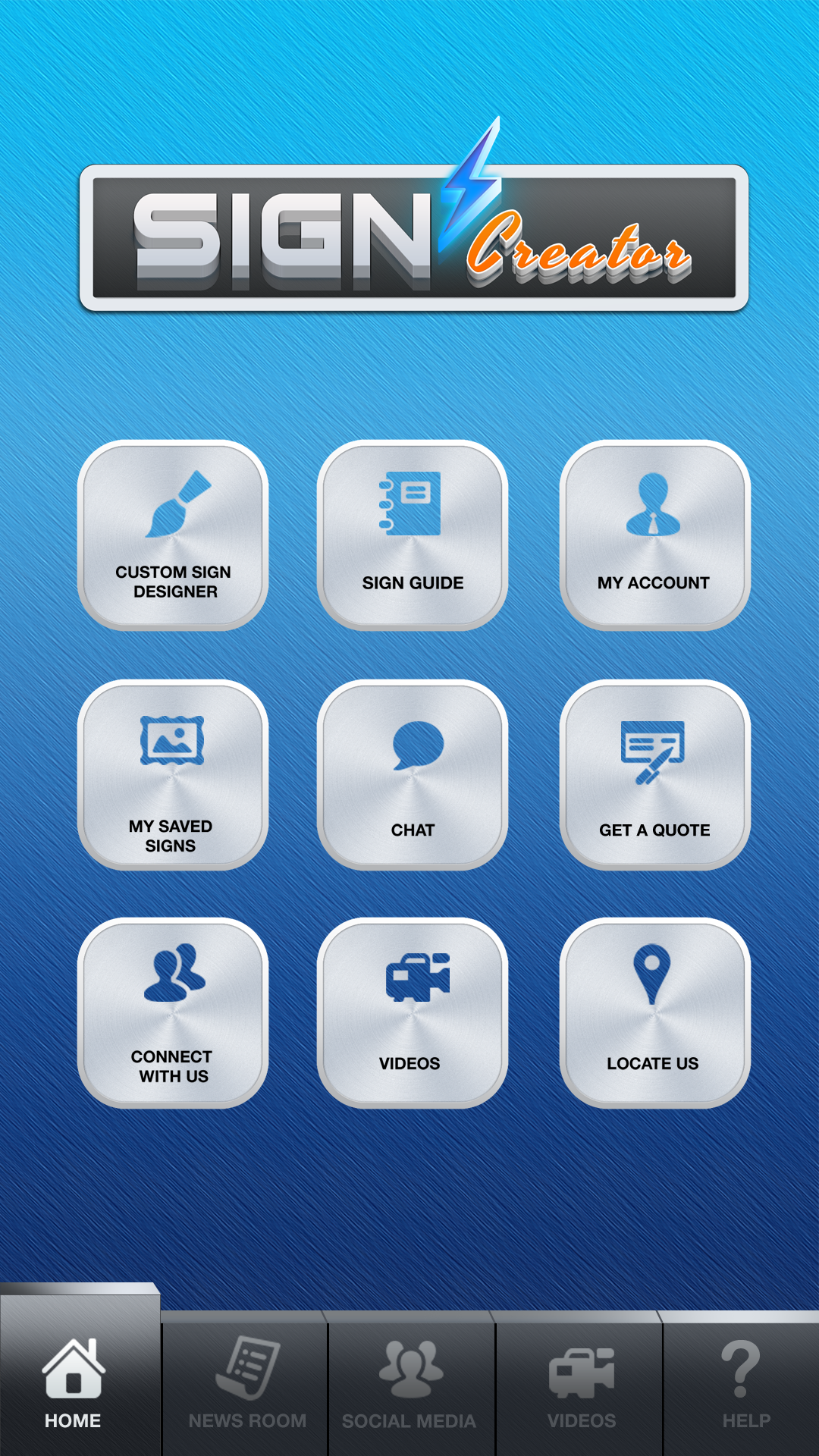Go to My Account

coord(655,535)
